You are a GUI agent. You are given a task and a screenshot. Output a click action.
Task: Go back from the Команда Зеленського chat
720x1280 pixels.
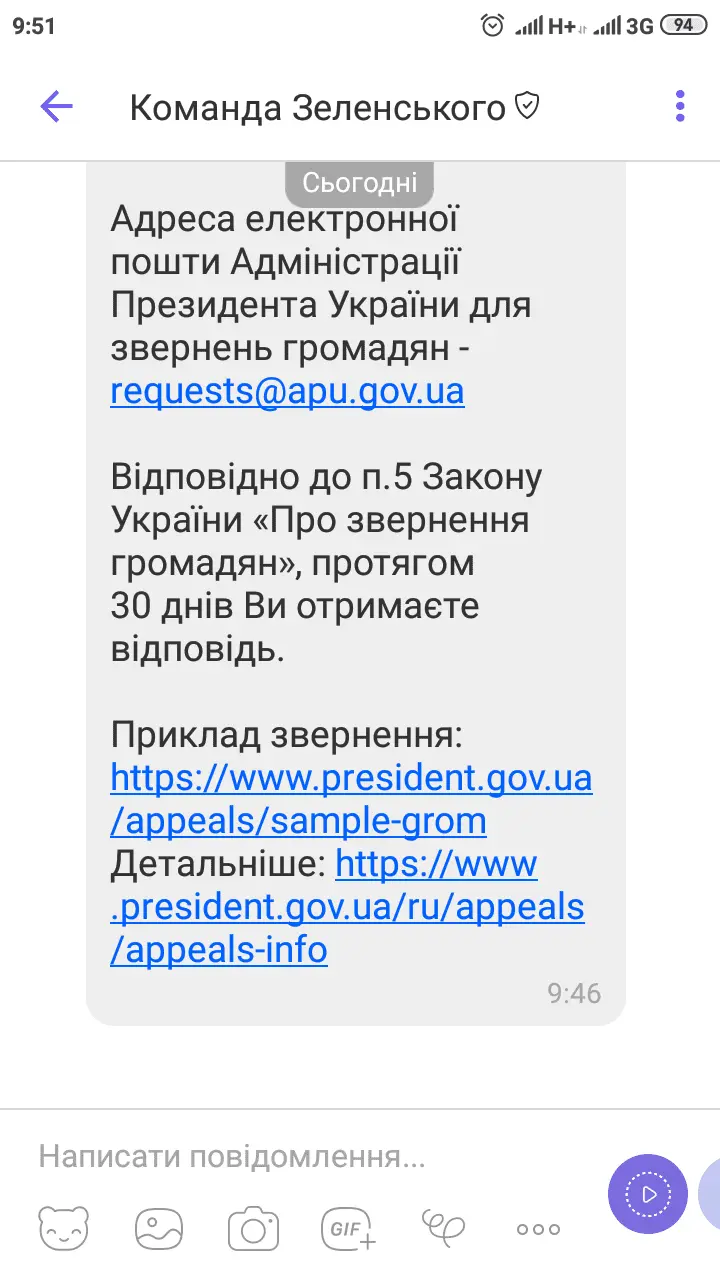tap(57, 106)
